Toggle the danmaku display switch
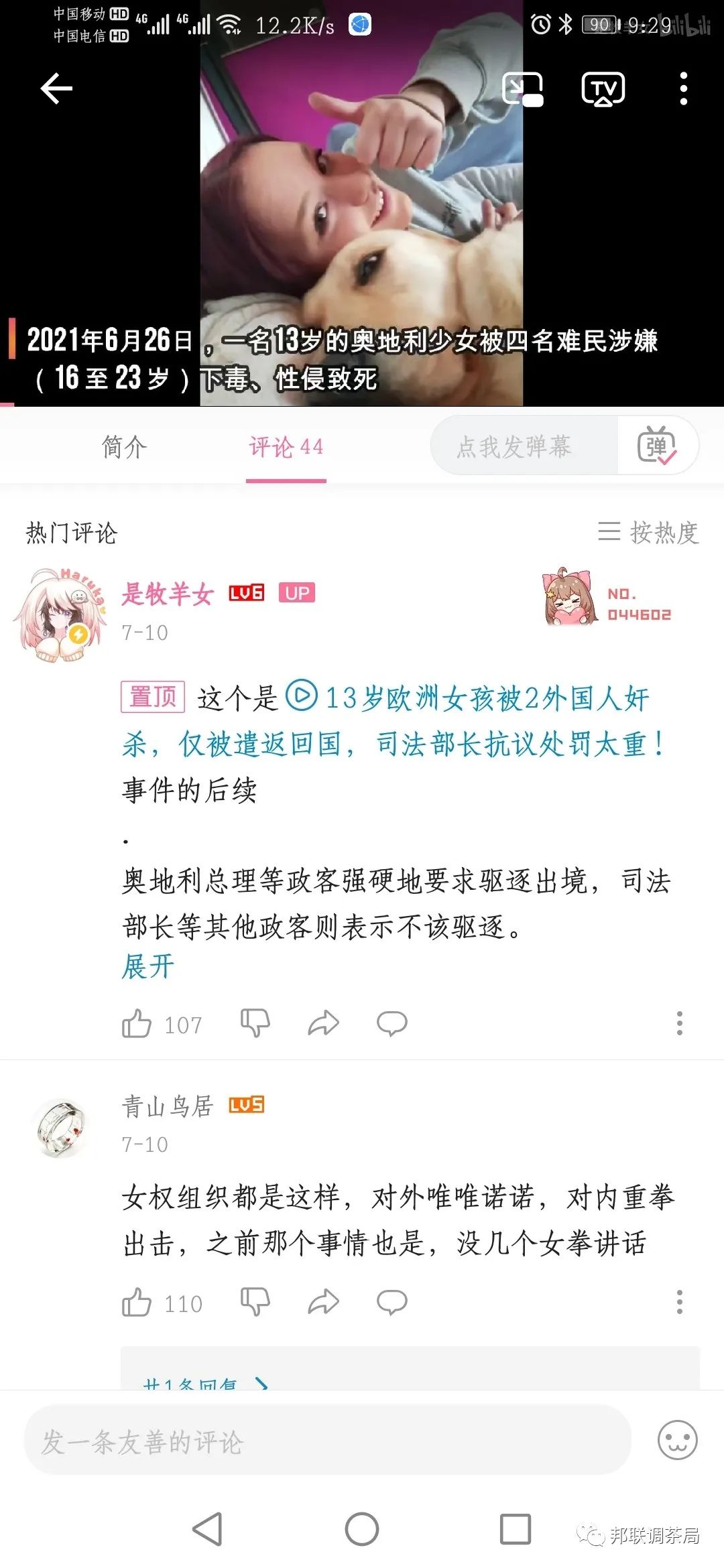 click(657, 446)
